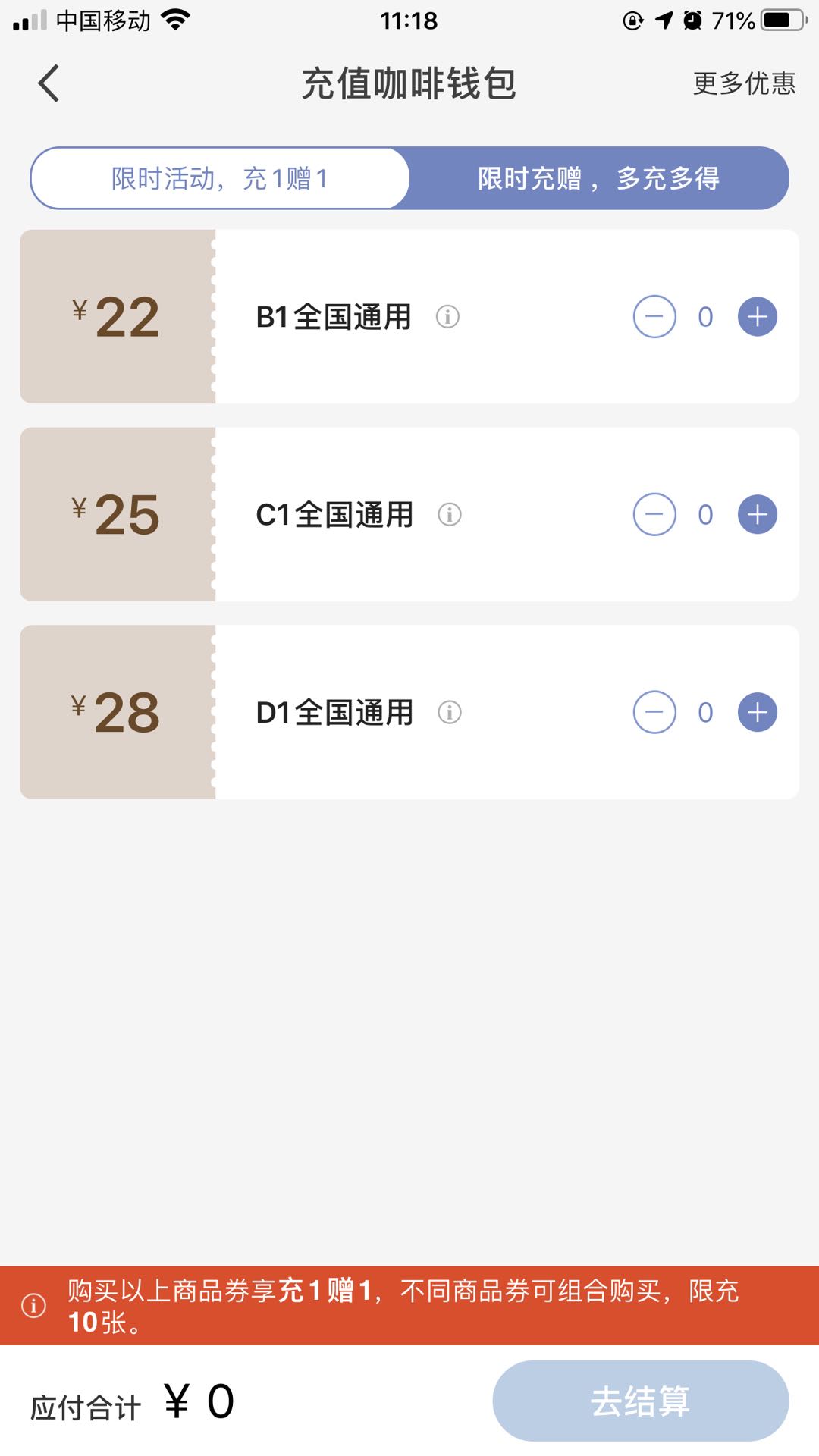Tap the Wi-Fi icon in the status bar
Viewport: 819px width, 1456px height.
177,20
